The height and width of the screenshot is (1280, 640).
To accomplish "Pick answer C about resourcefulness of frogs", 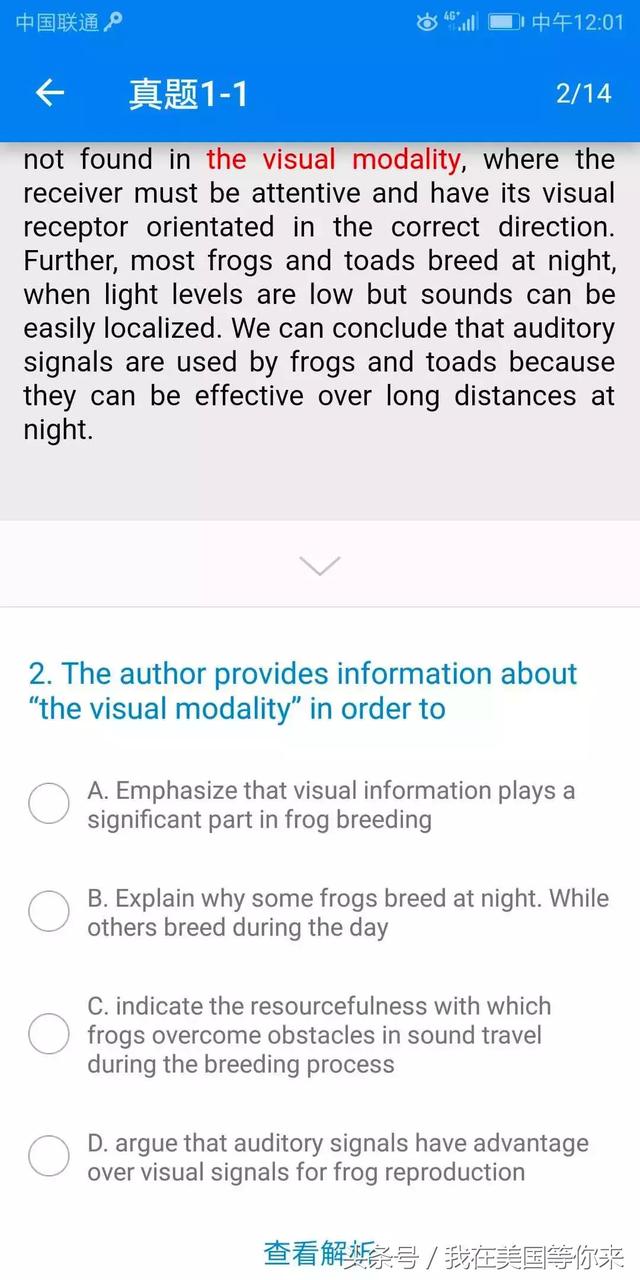I will point(48,1034).
